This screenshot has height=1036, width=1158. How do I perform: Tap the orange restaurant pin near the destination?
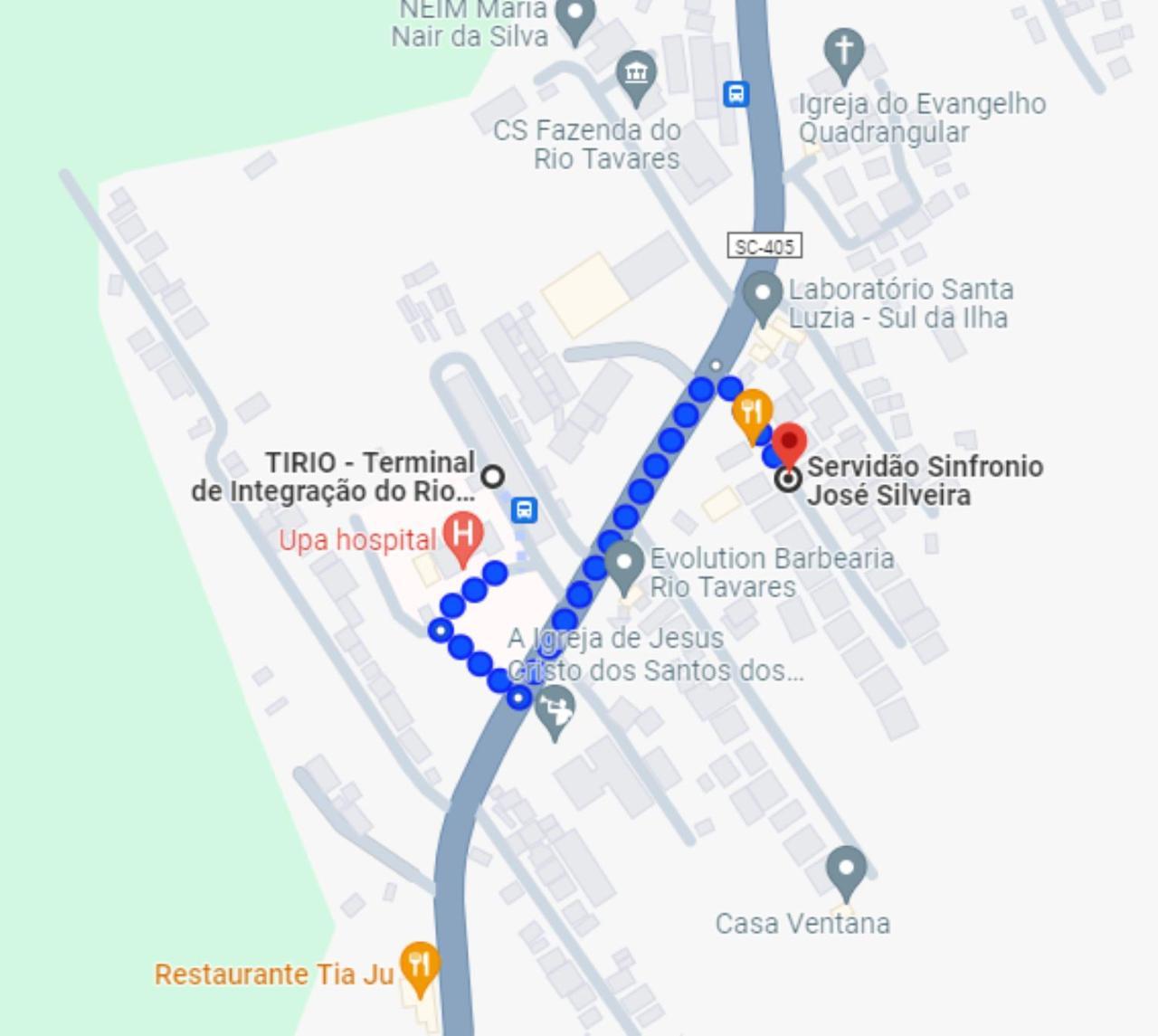751,413
